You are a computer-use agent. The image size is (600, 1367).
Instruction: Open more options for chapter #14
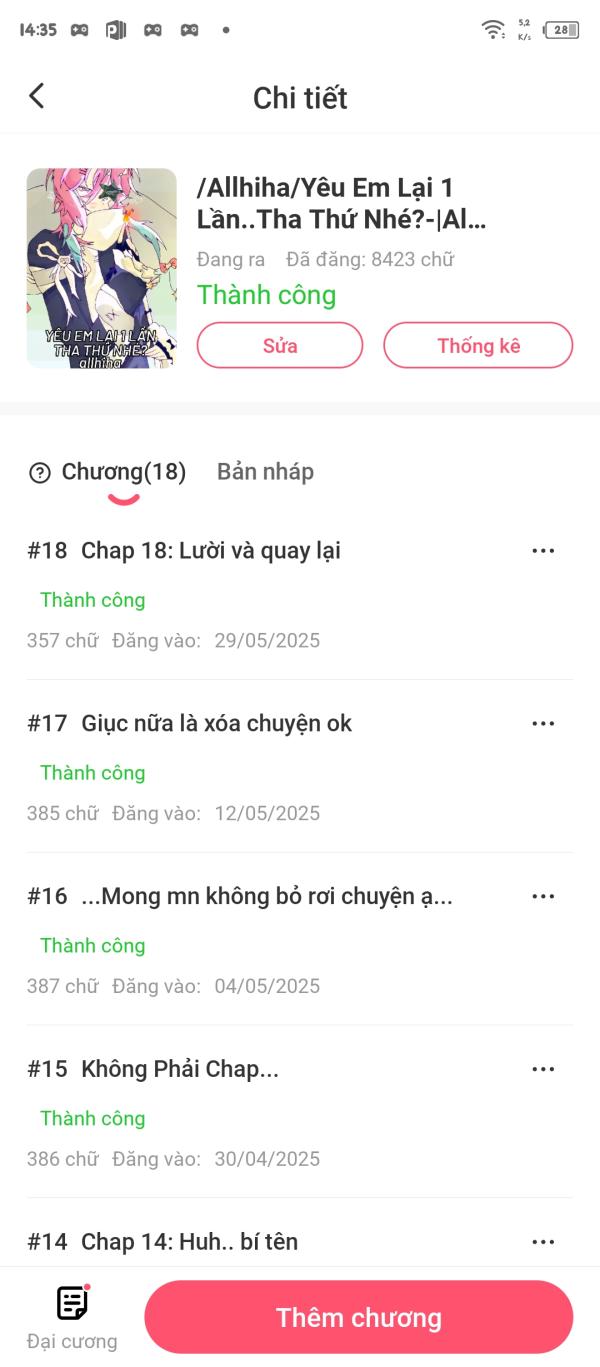click(543, 1242)
